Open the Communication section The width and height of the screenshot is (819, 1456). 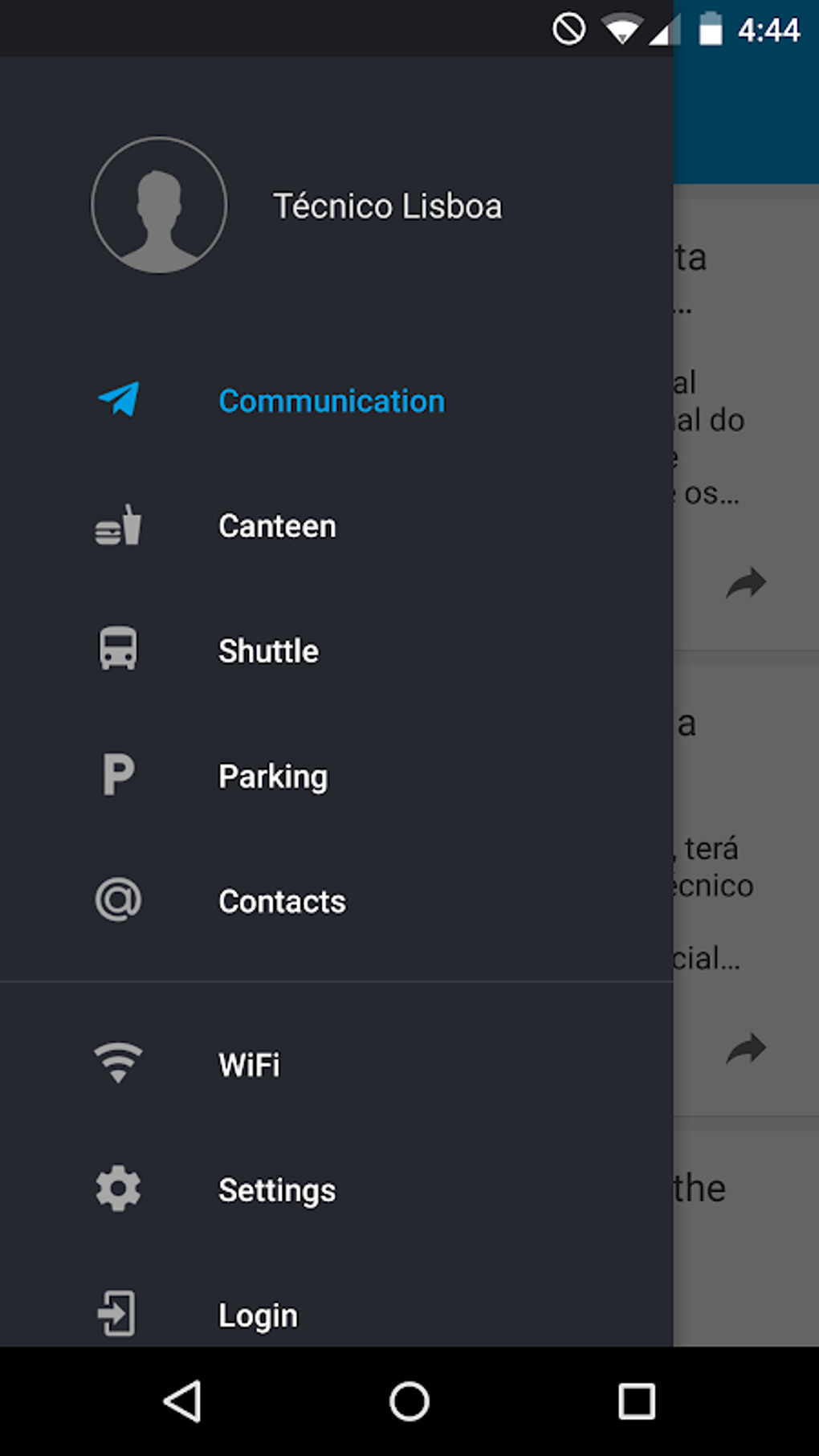331,400
